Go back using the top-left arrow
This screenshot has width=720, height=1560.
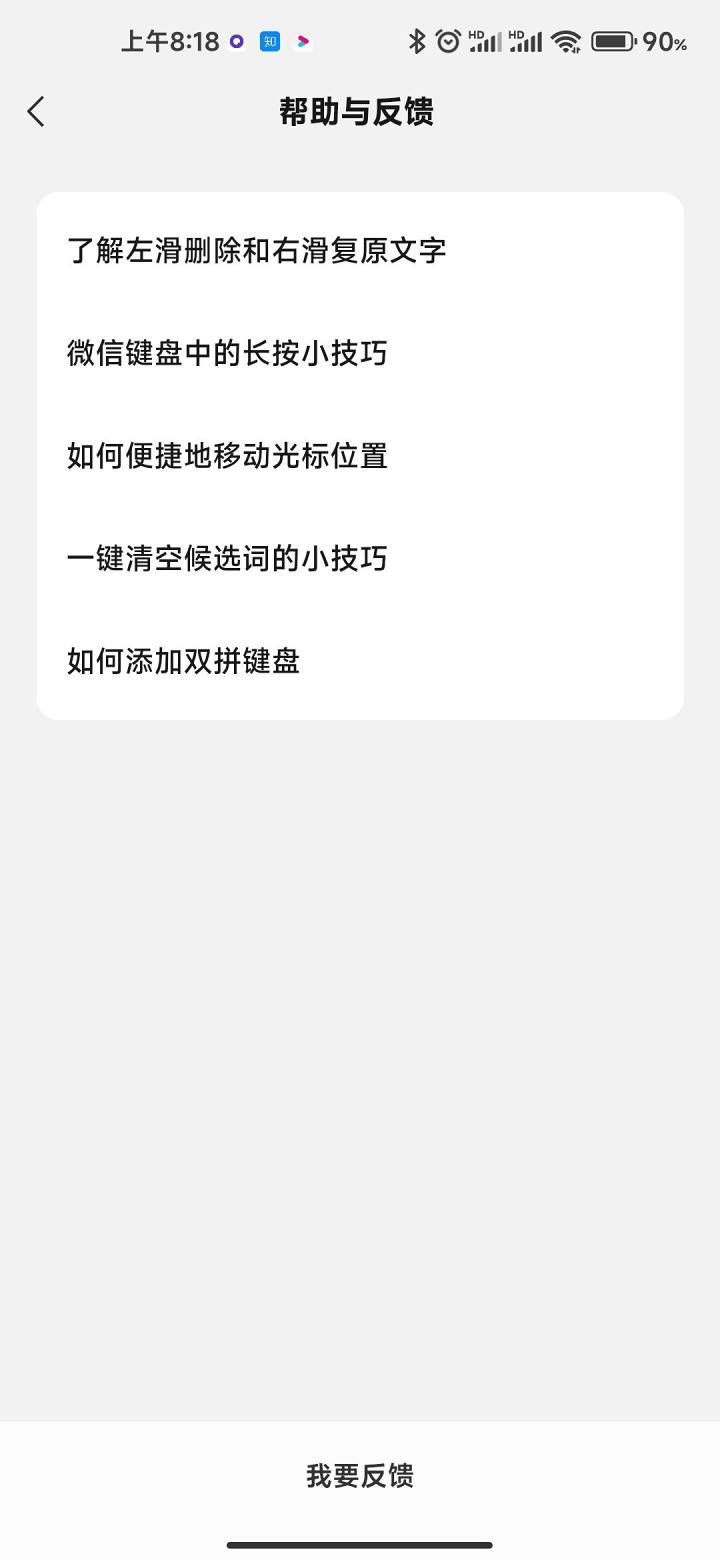click(x=36, y=112)
